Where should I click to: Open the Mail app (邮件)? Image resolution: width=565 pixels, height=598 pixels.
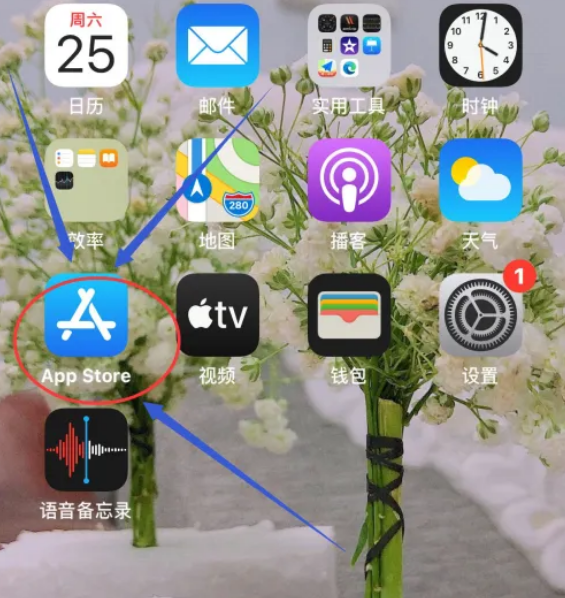(x=217, y=46)
